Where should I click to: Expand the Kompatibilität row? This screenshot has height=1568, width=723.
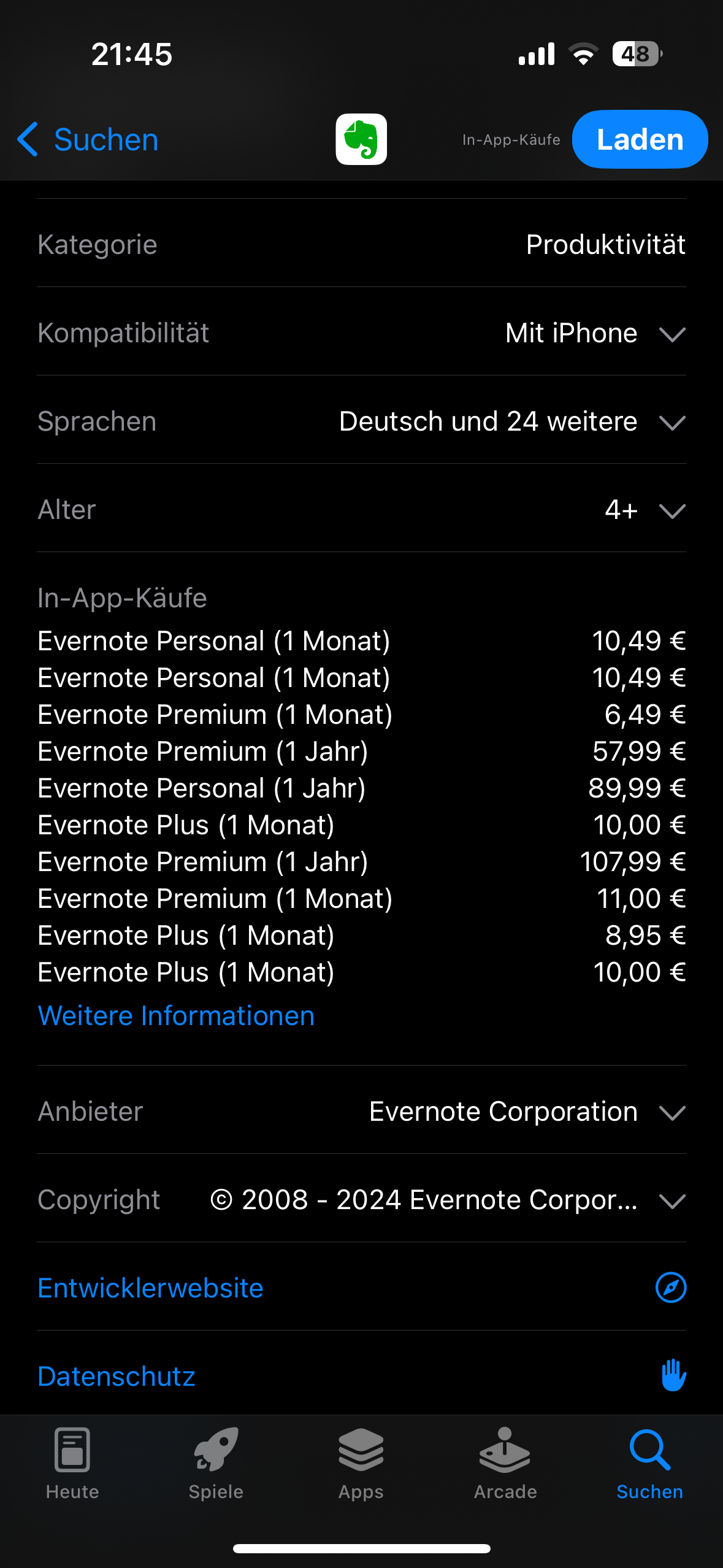[671, 334]
